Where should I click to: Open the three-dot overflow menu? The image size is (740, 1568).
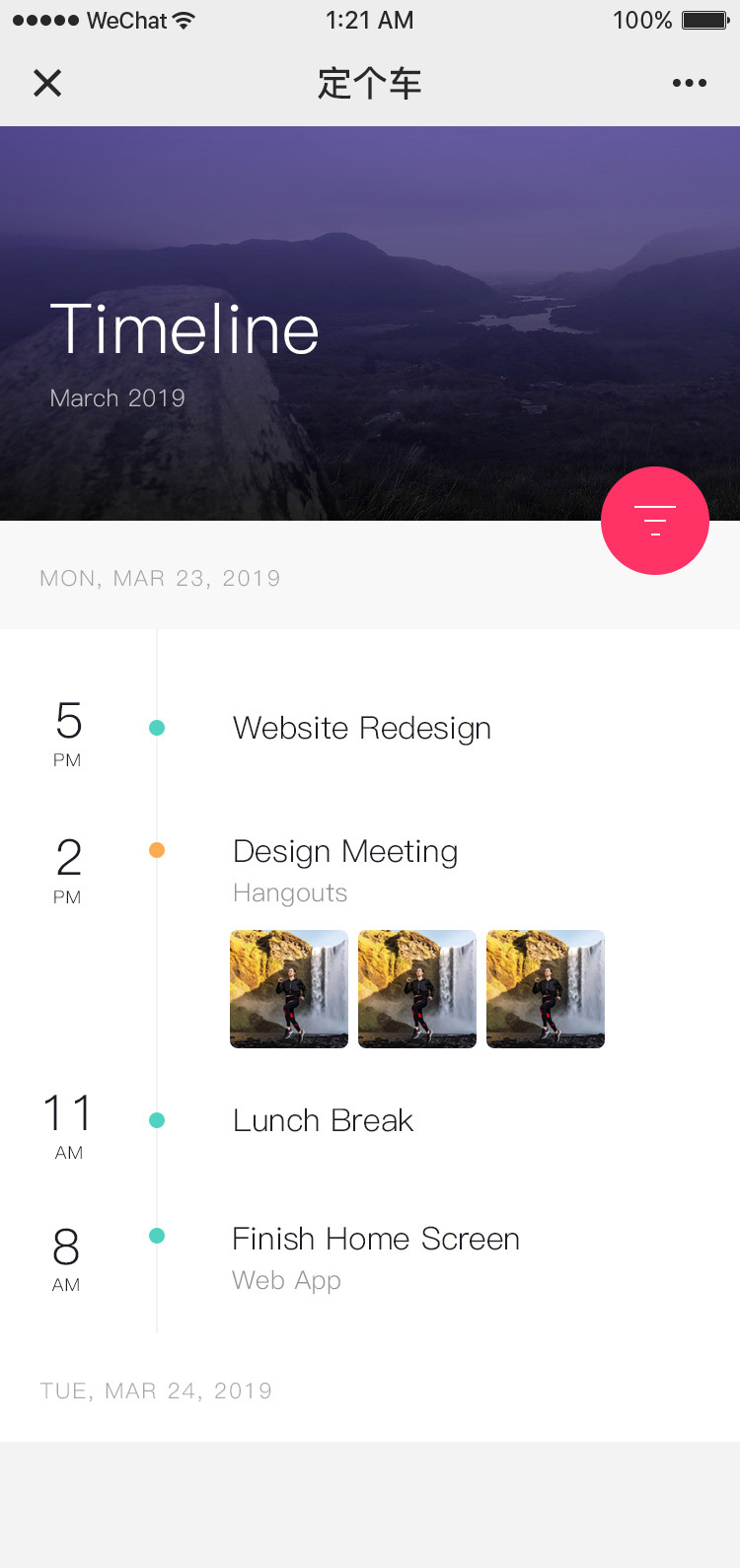click(x=689, y=84)
